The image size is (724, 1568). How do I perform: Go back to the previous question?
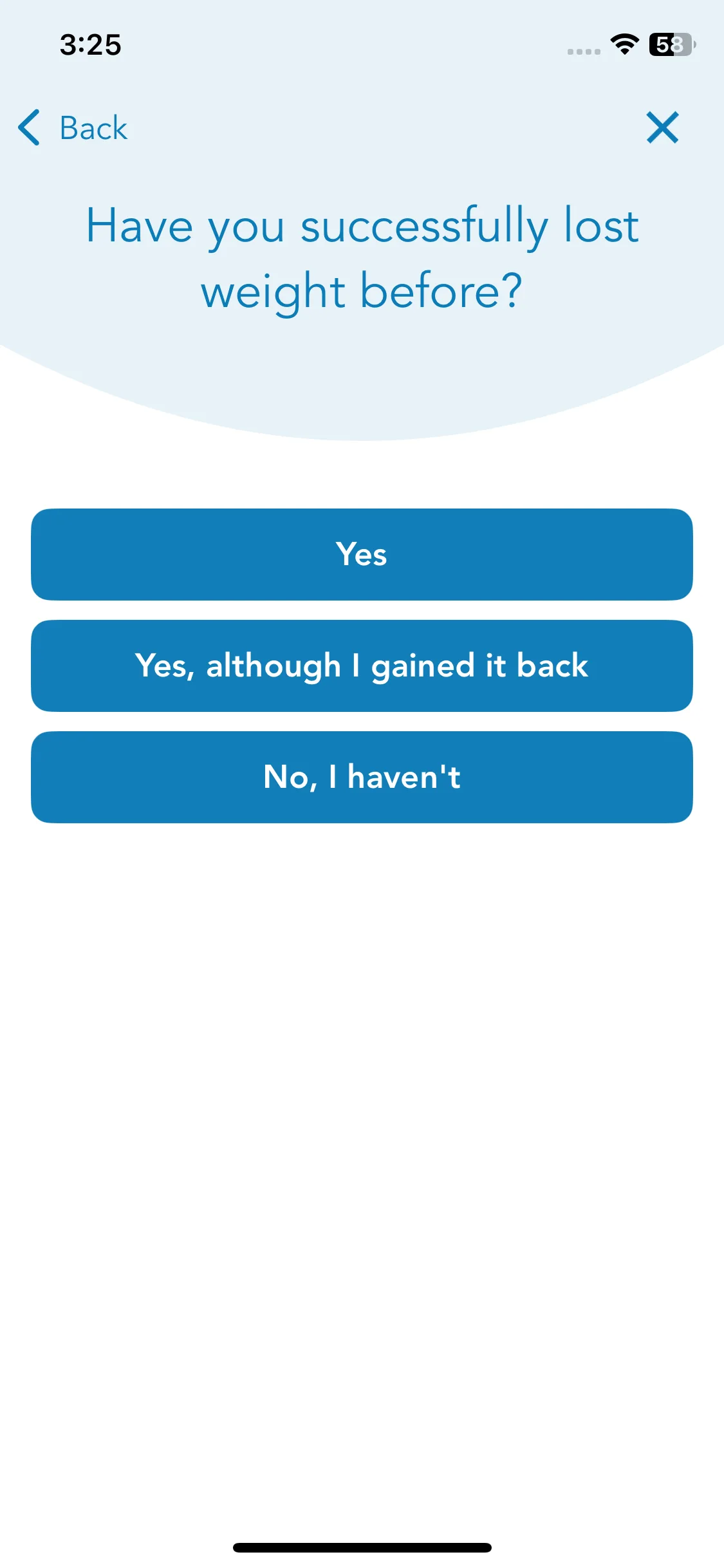tap(73, 127)
